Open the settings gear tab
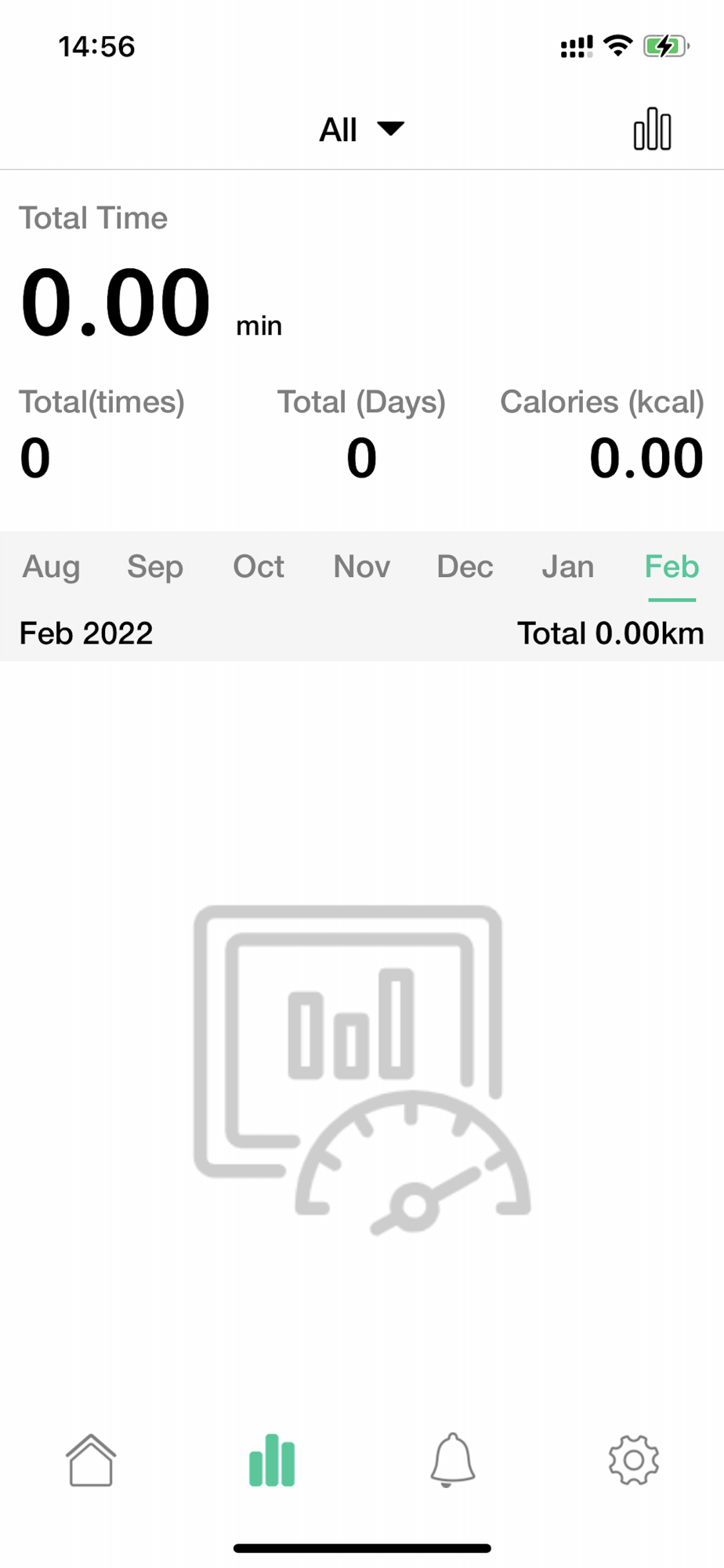The image size is (724, 1568). (633, 1460)
